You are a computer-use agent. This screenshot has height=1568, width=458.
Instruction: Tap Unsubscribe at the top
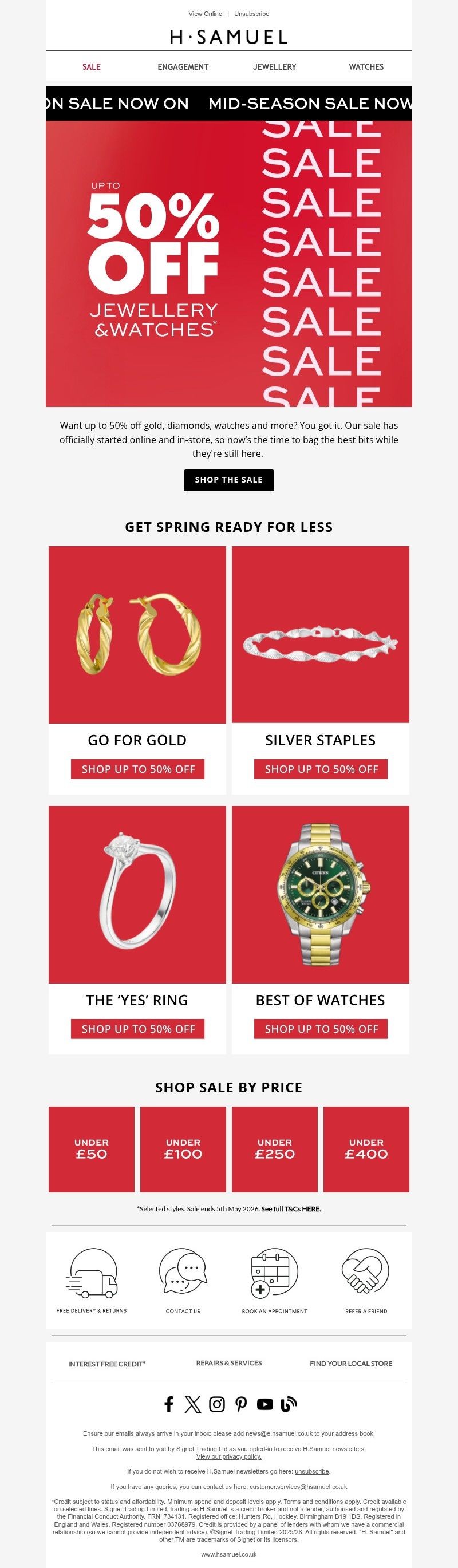(251, 13)
